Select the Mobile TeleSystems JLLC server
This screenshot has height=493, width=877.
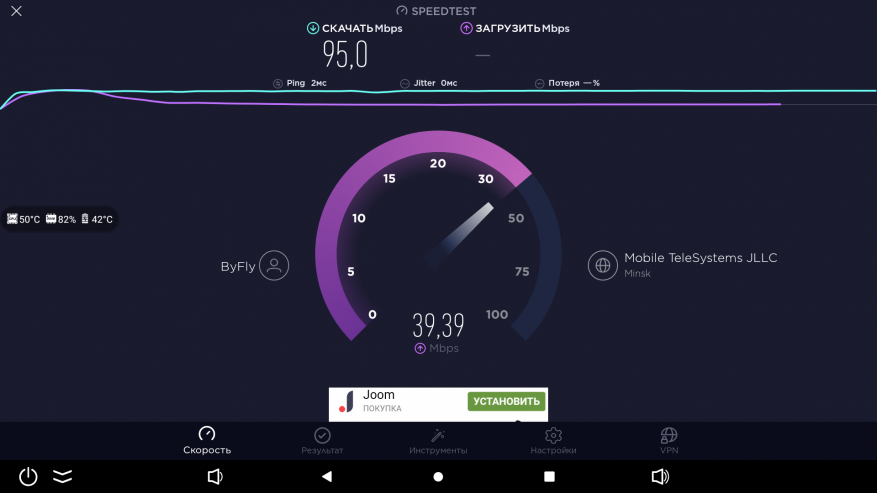click(603, 265)
